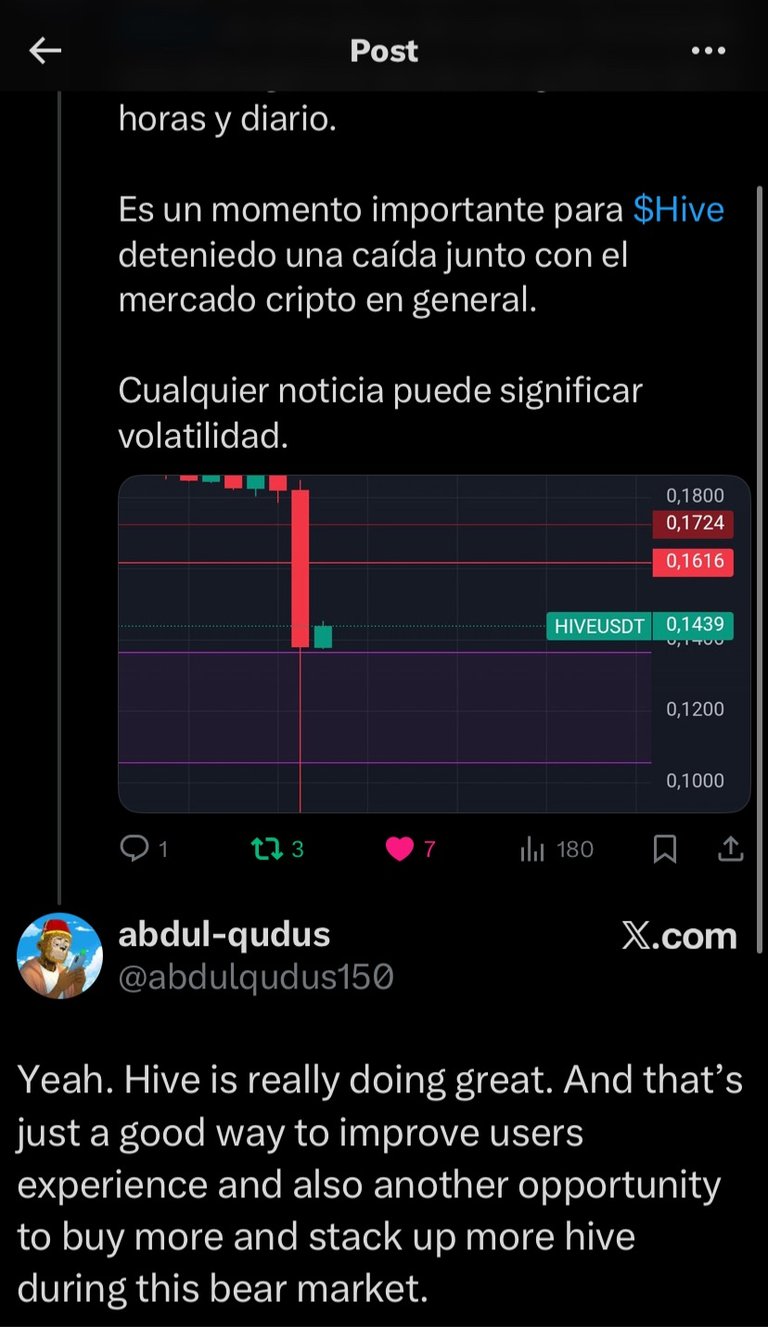Tap the repost icon showing 3

[266, 849]
